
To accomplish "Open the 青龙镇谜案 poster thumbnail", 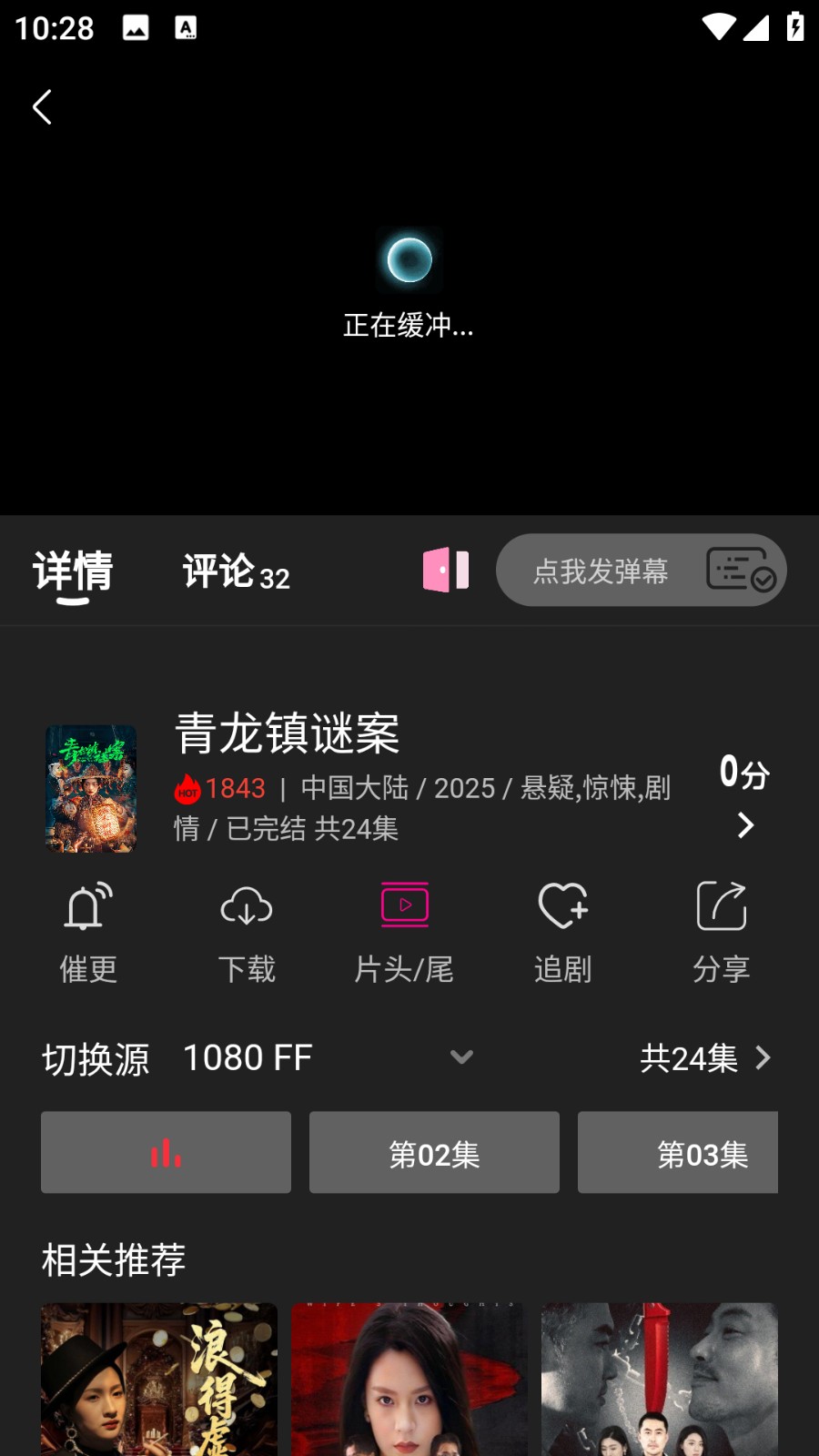I will 91,788.
